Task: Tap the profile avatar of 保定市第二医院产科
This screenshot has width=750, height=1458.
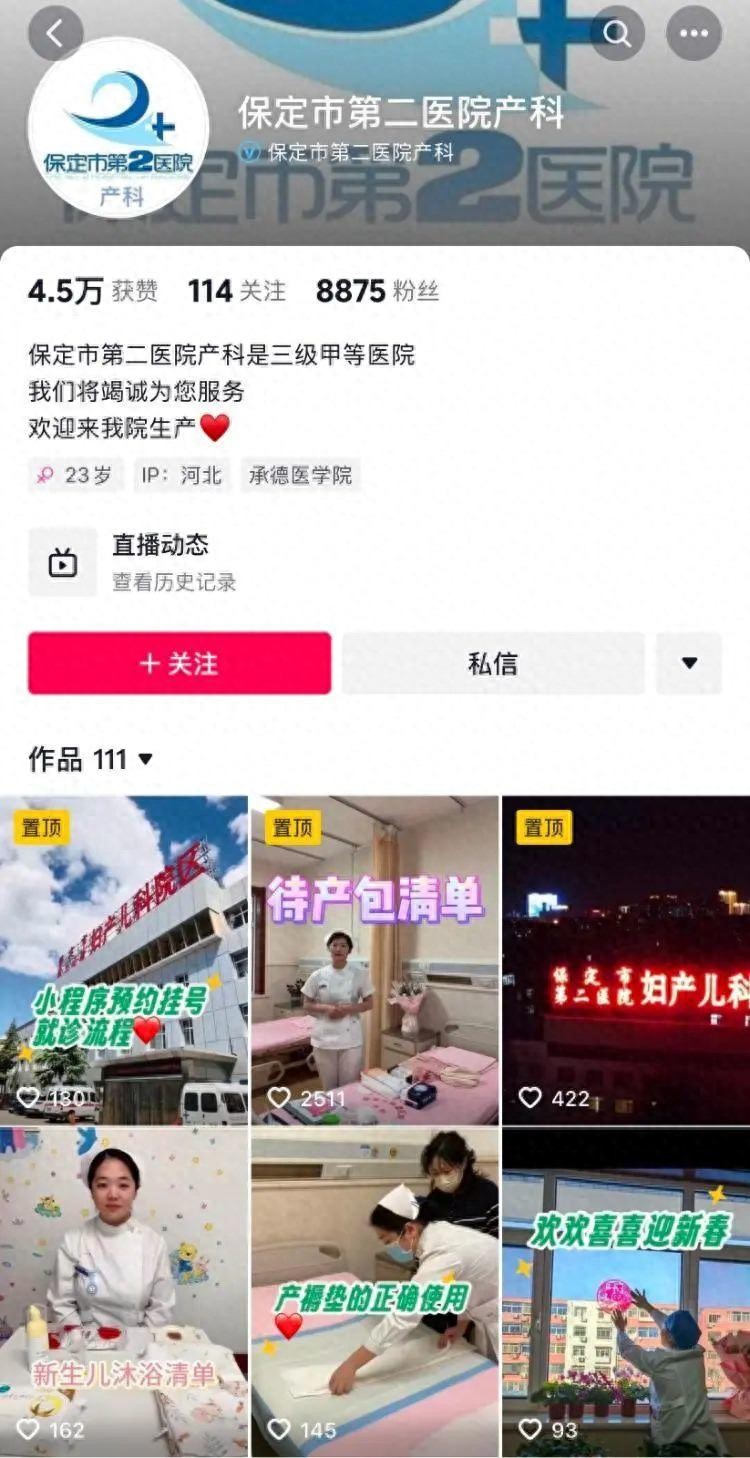Action: (121, 127)
